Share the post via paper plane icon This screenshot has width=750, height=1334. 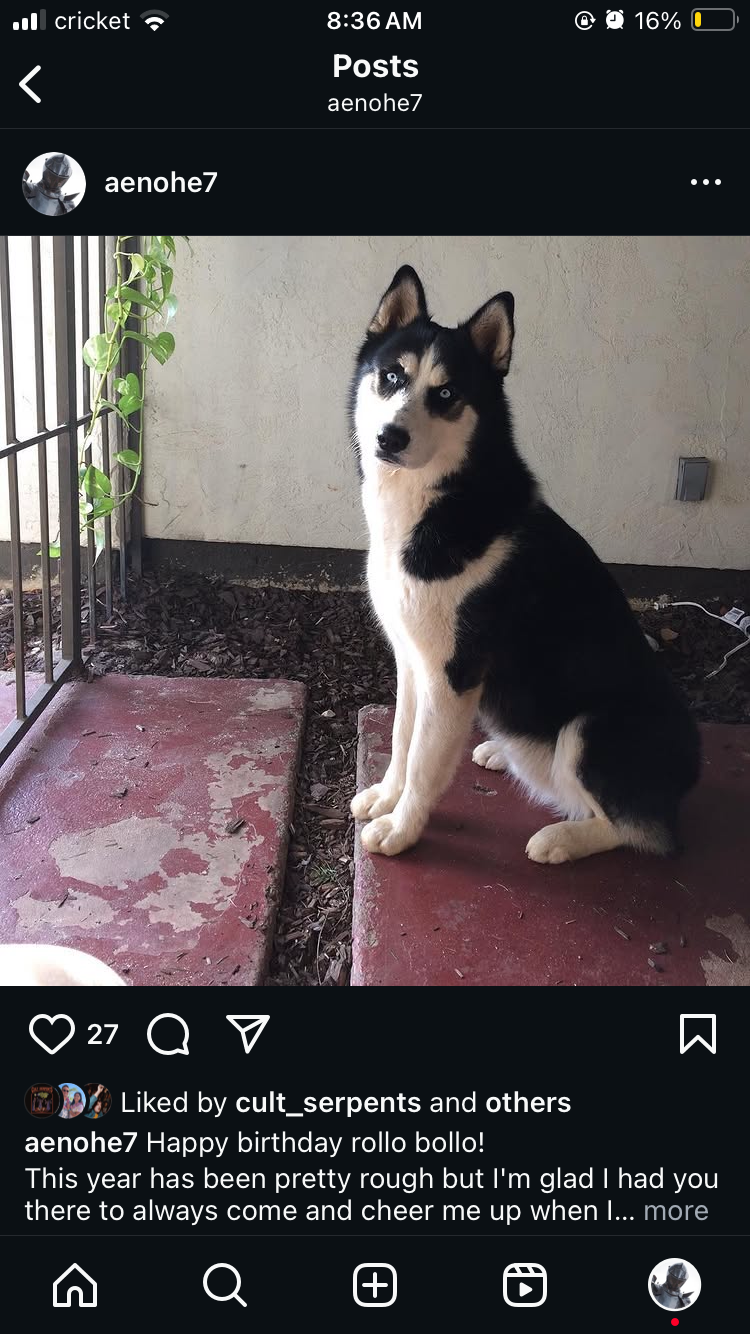(x=248, y=1034)
